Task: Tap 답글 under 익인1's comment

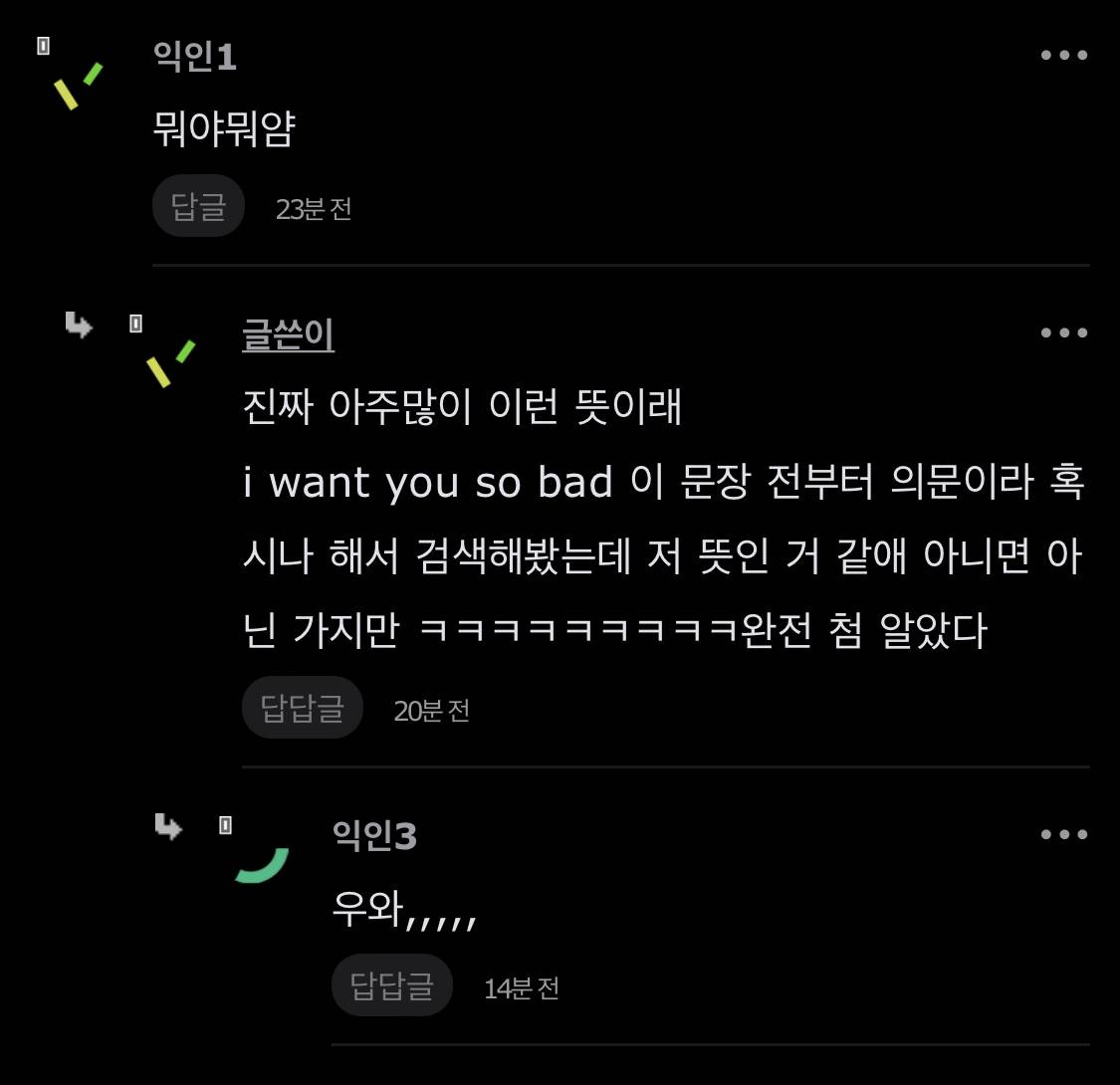Action: pyautogui.click(x=198, y=206)
